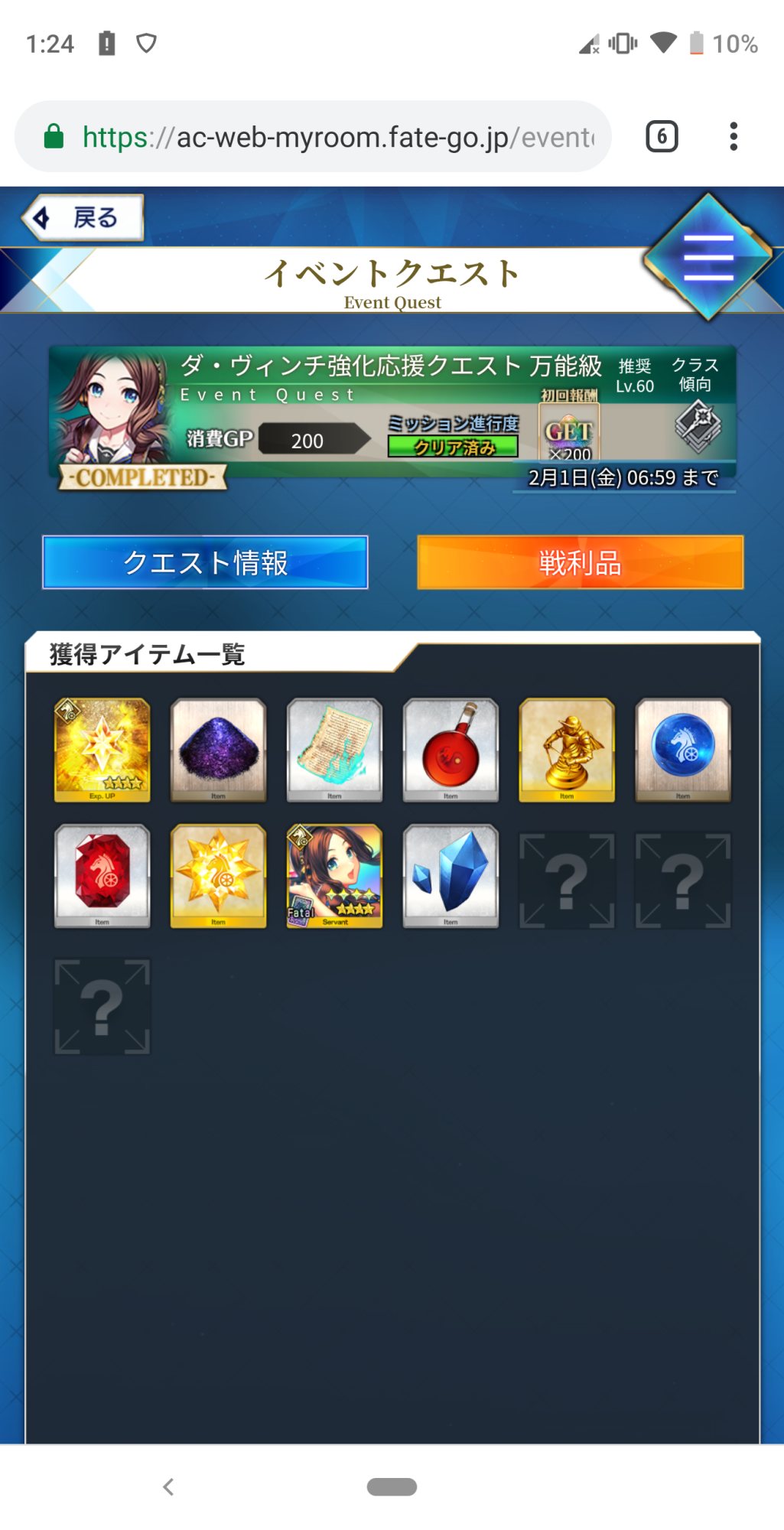Open the diamond hamburger menu
The height and width of the screenshot is (1530, 784).
click(708, 257)
